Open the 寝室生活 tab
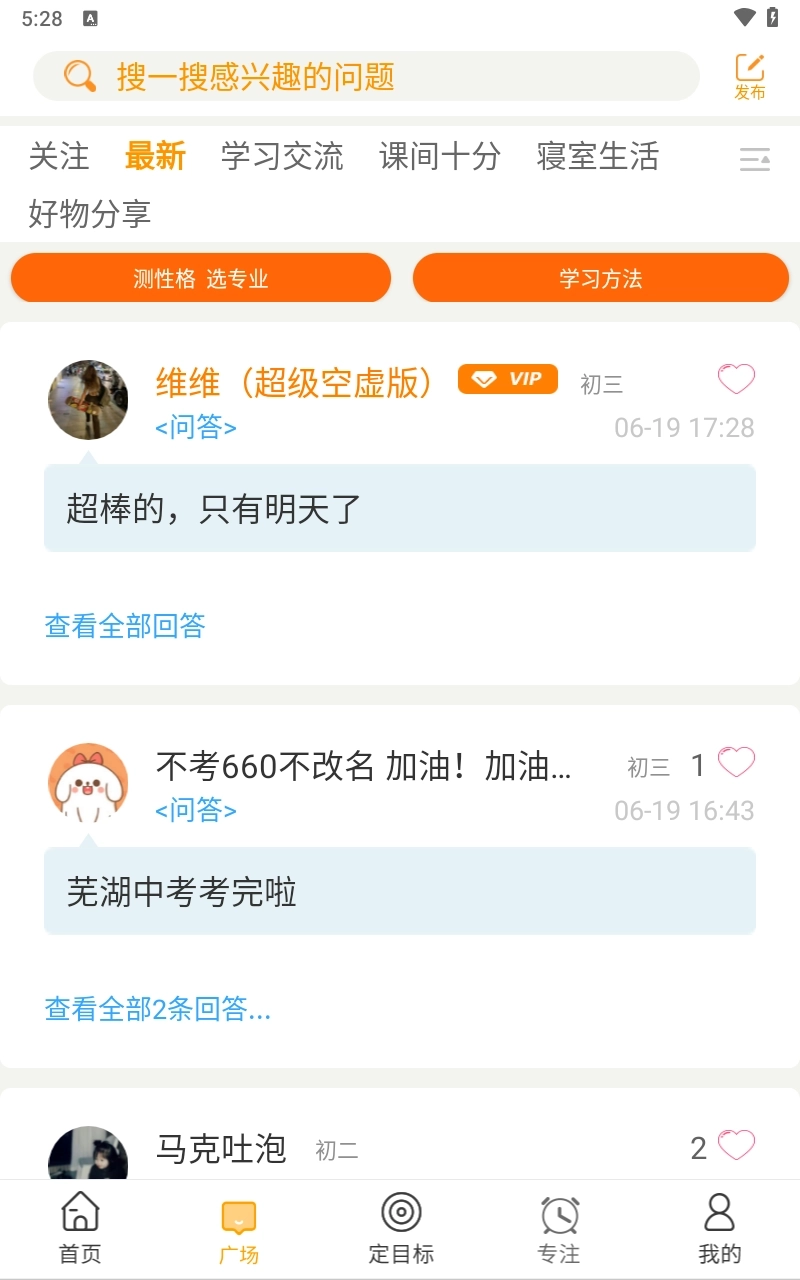The height and width of the screenshot is (1280, 800). coord(598,157)
